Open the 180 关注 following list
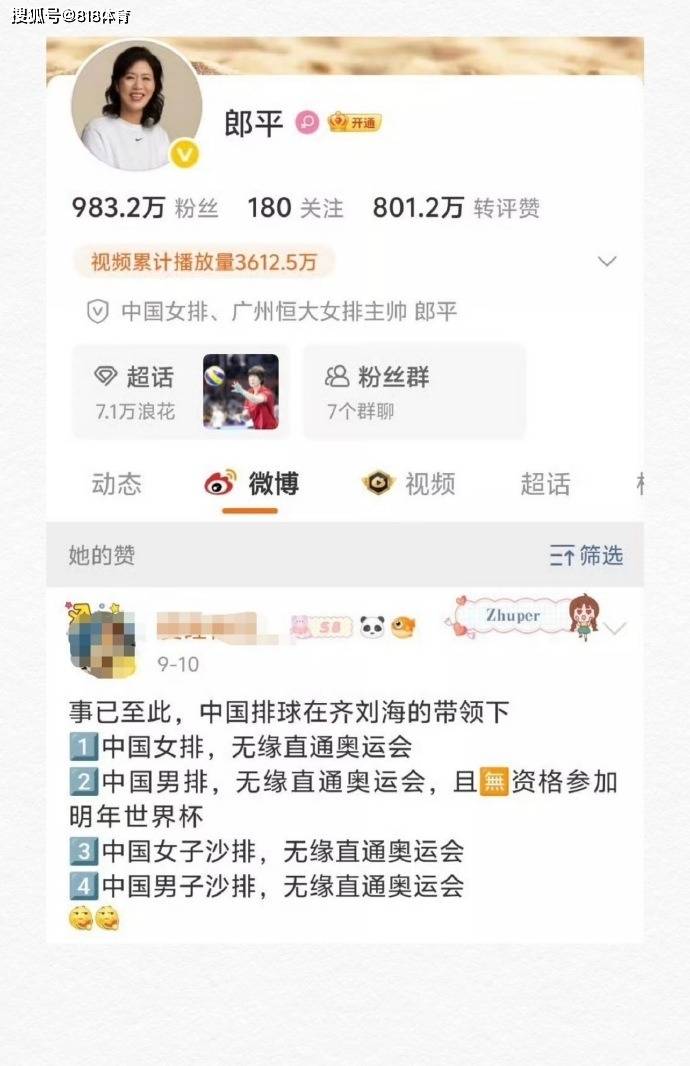 pos(295,208)
